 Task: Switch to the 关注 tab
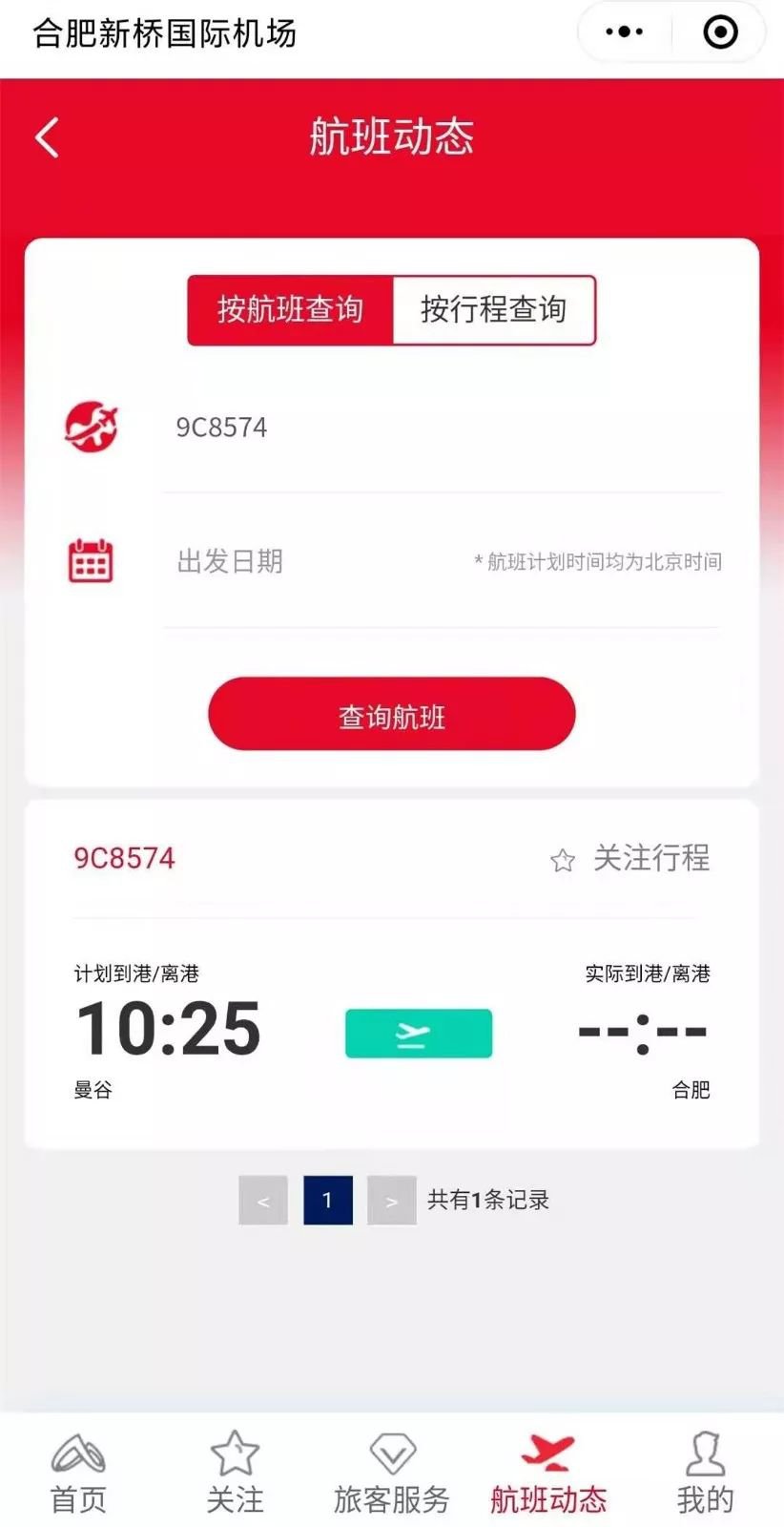tap(235, 1474)
